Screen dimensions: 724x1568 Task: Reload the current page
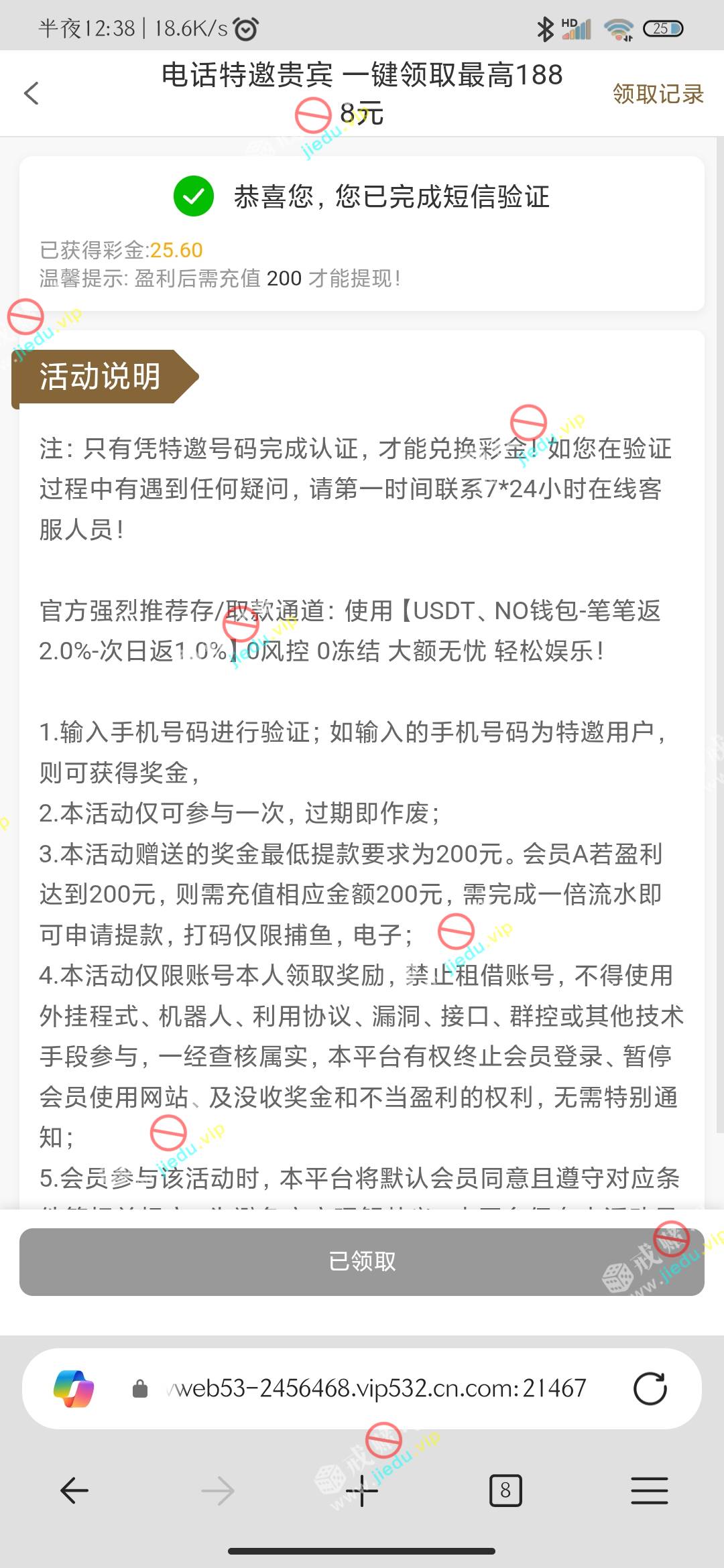point(650,1388)
